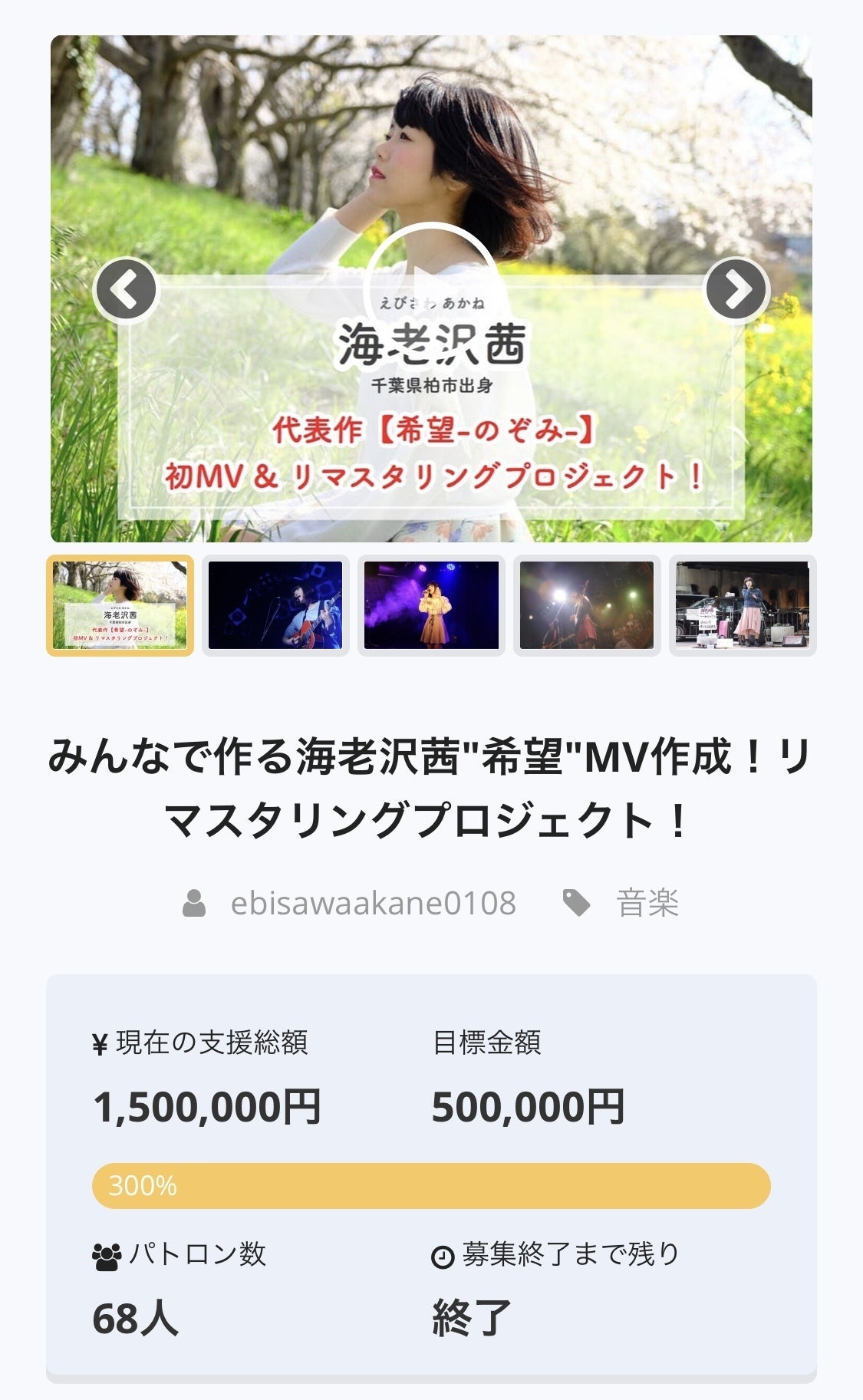The height and width of the screenshot is (1400, 863).
Task: Select the first thumbnail with the cherry blossom banner
Action: pos(120,605)
